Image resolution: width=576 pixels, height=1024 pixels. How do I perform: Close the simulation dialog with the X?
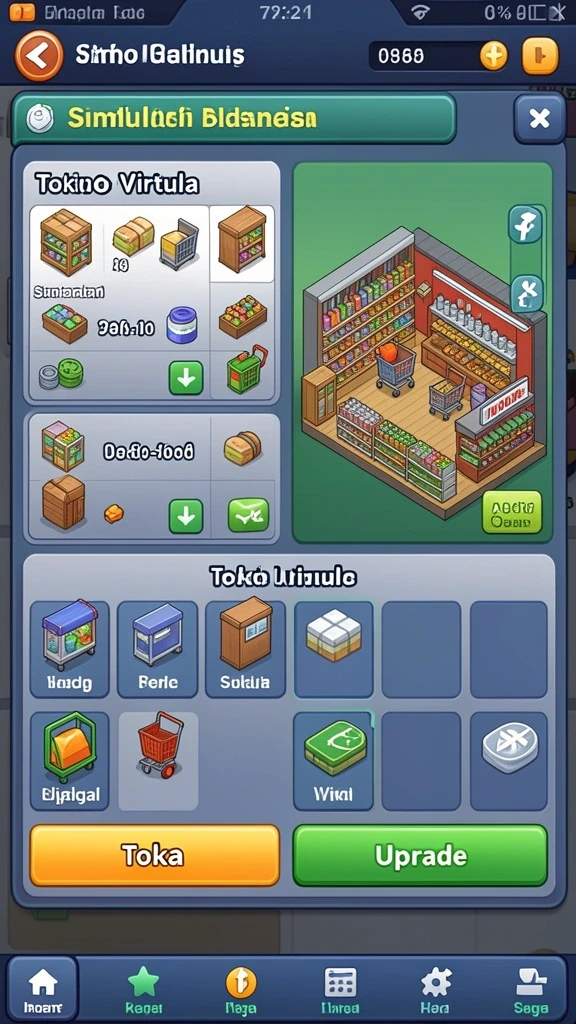(x=539, y=118)
